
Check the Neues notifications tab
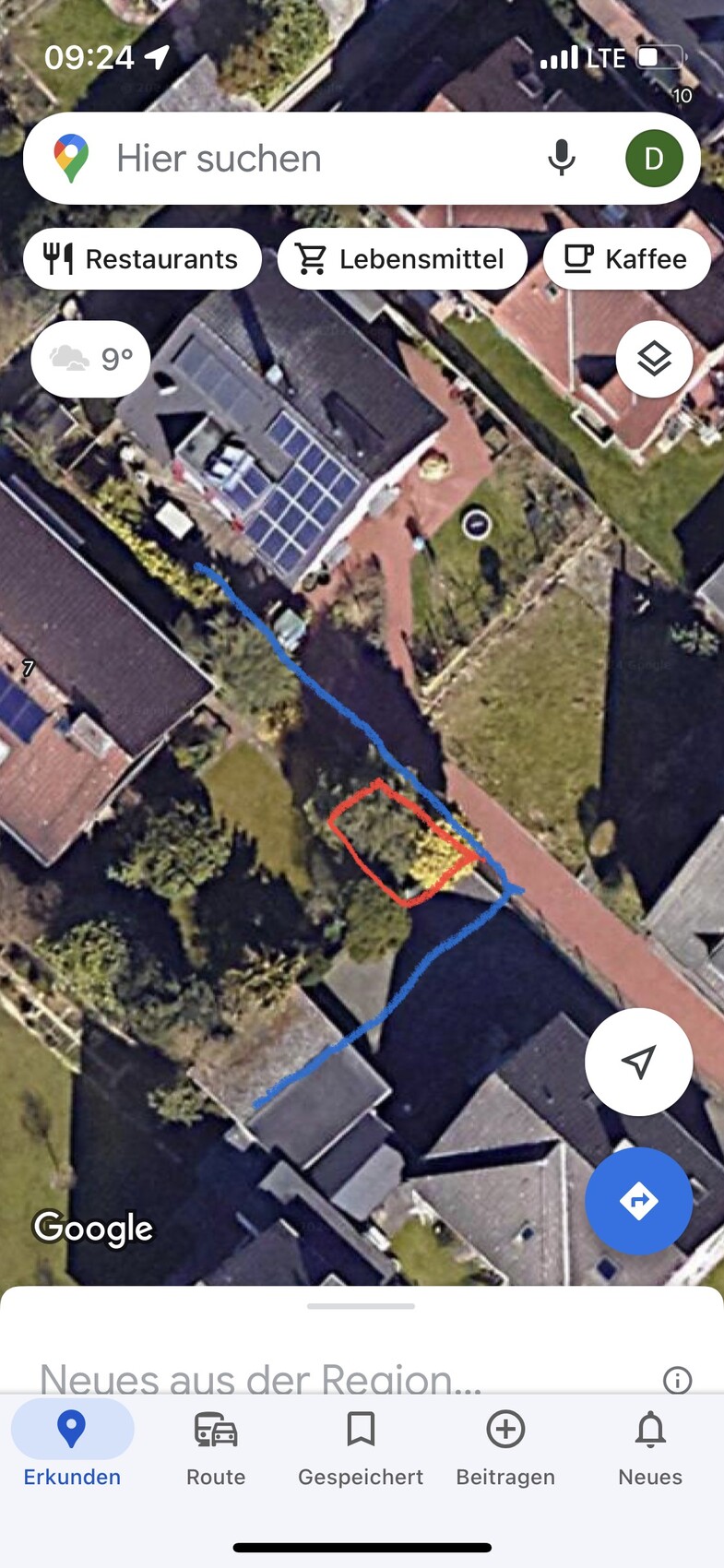(650, 1445)
